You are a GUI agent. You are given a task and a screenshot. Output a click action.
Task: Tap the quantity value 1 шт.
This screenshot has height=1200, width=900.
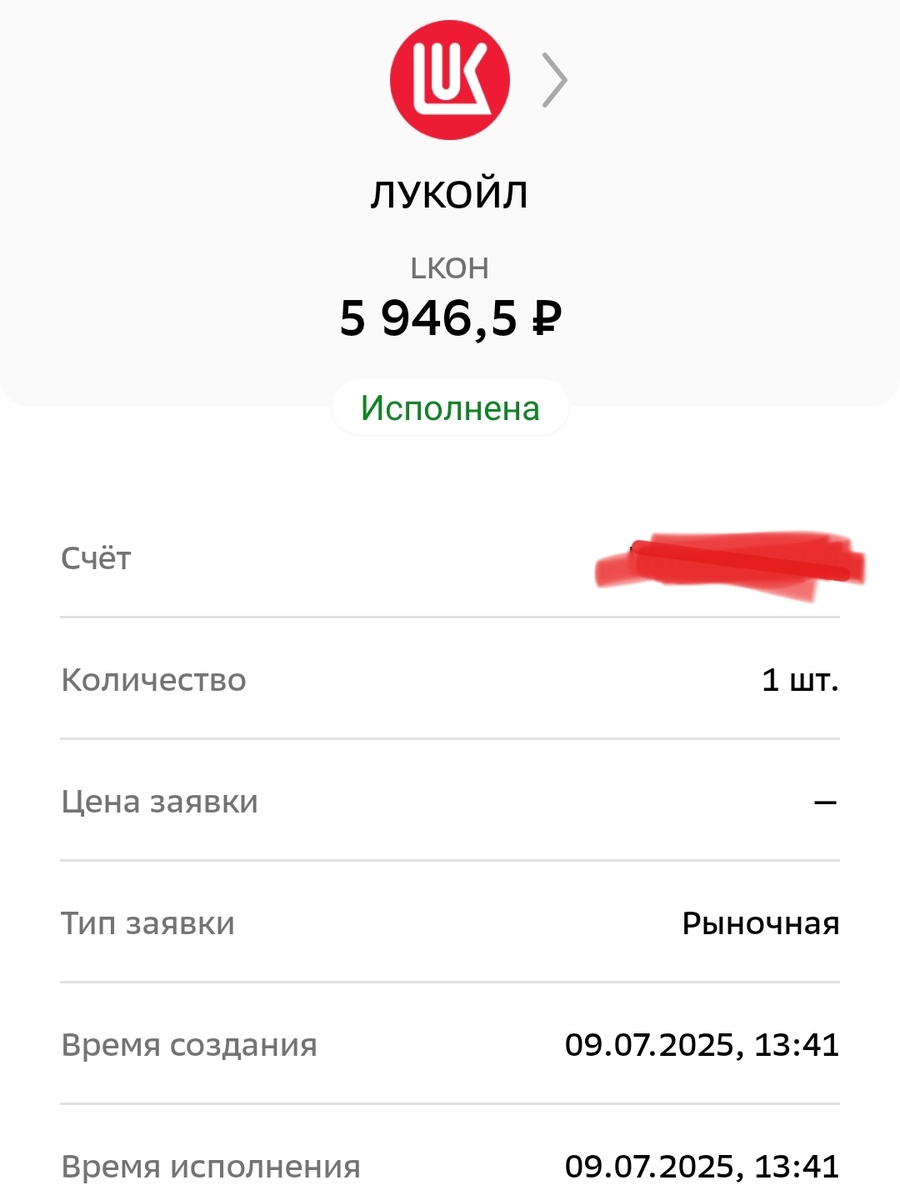click(799, 680)
